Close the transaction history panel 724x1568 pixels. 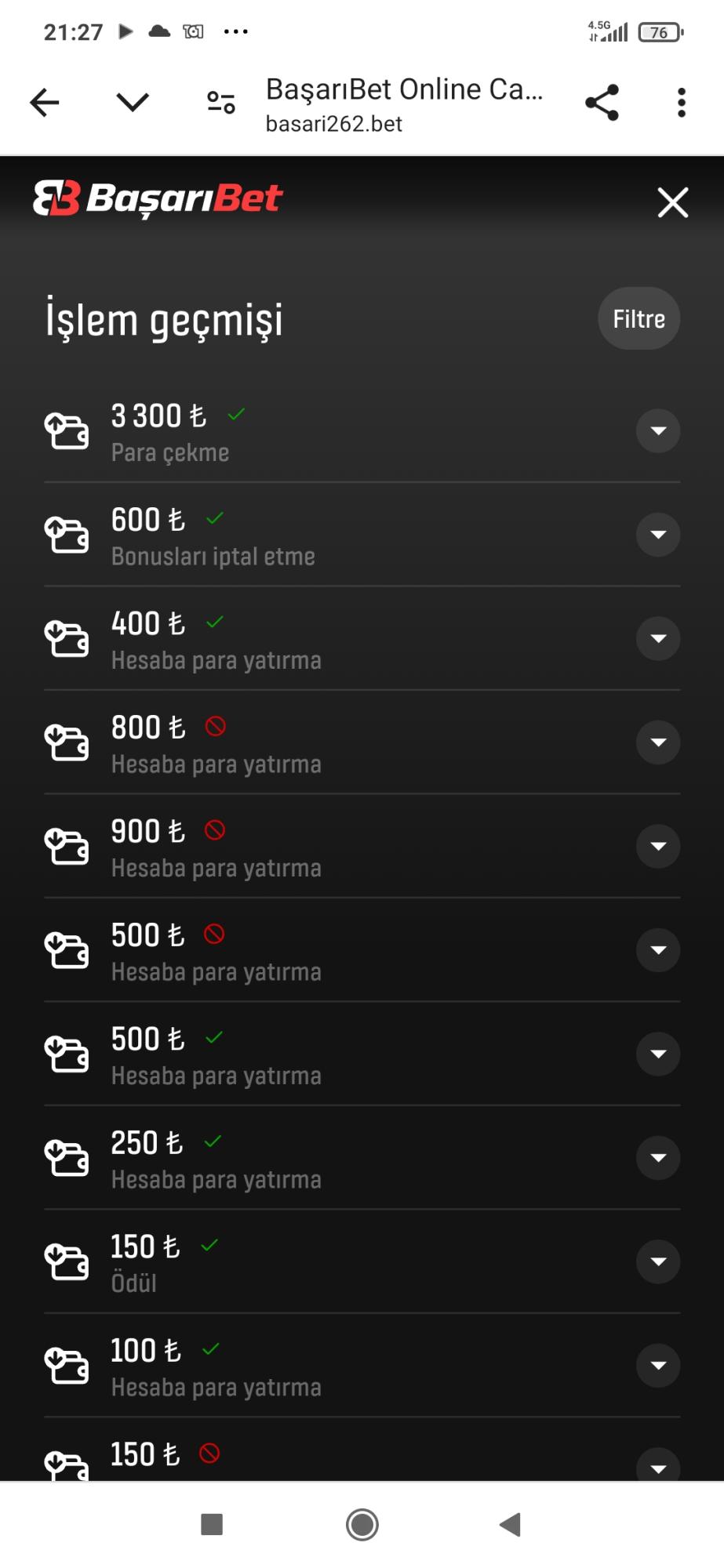pyautogui.click(x=672, y=202)
